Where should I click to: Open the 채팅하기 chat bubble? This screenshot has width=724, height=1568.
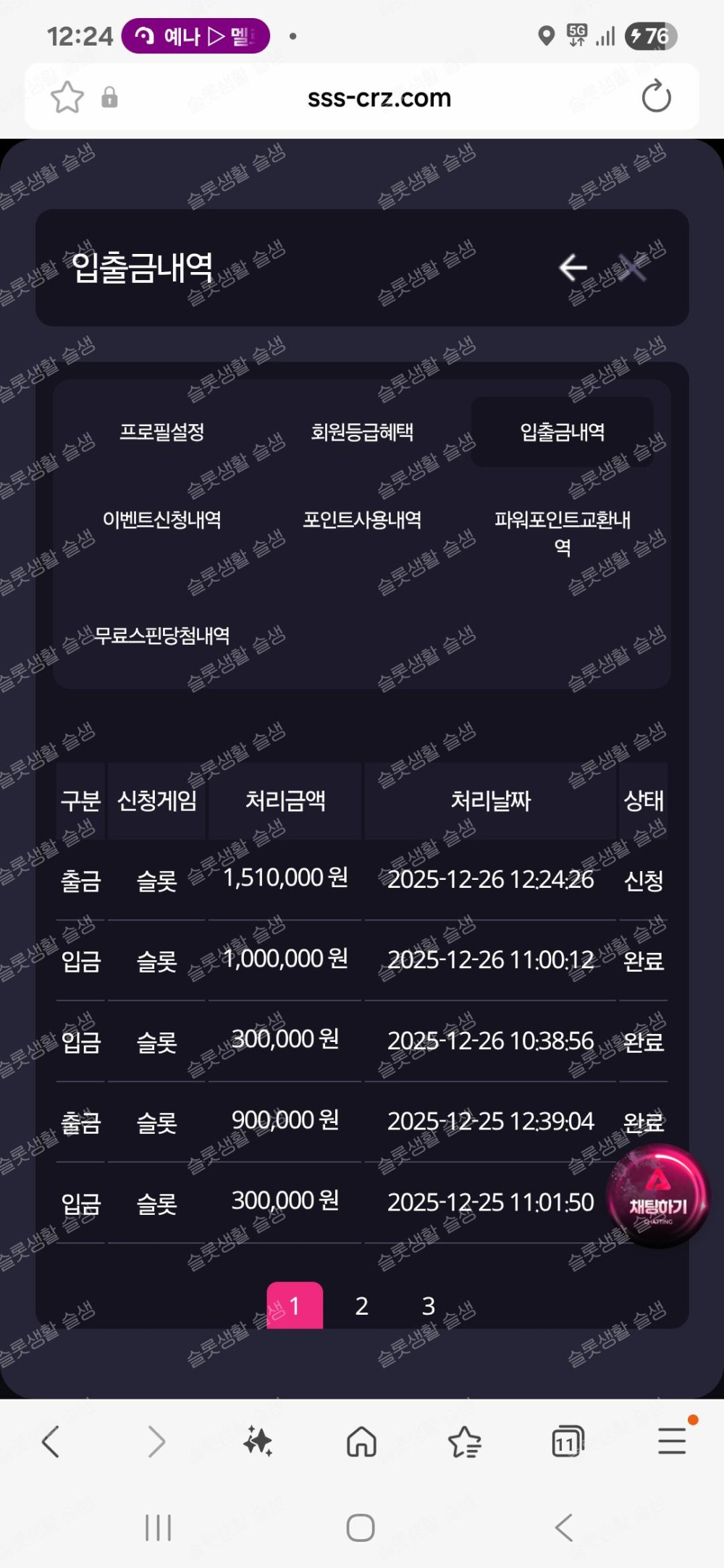(657, 1196)
